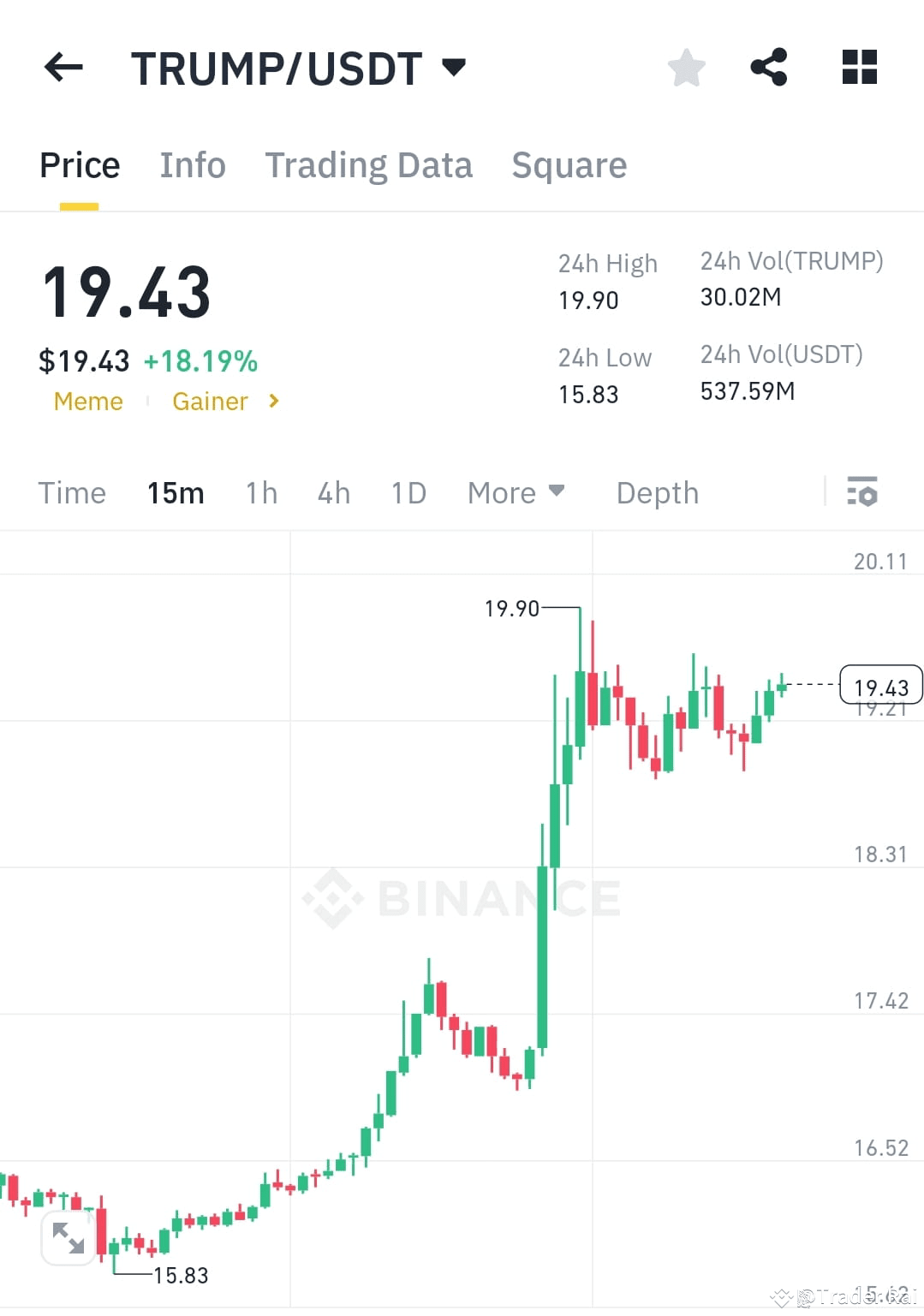Open the chart settings icon
Viewport: 924px width, 1316px height.
point(862,492)
